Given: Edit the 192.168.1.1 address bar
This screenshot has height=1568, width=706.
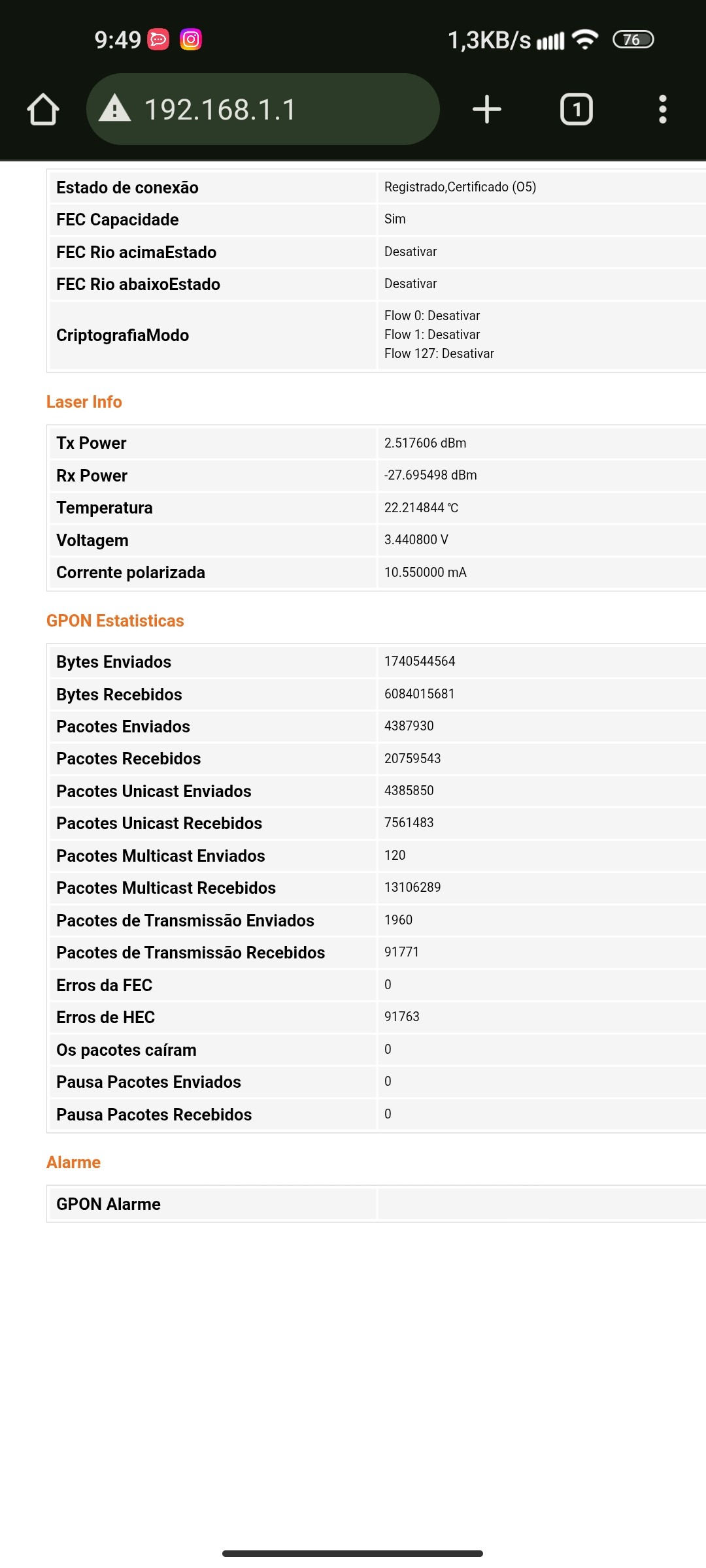Looking at the screenshot, I should (x=261, y=109).
